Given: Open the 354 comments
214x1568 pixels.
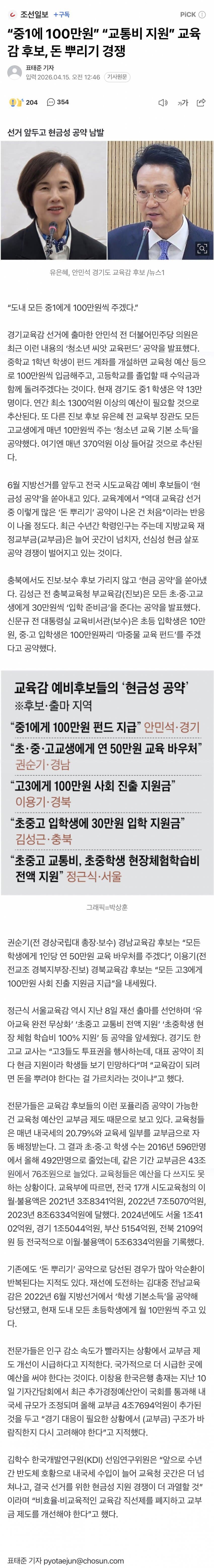Looking at the screenshot, I should [x=58, y=102].
